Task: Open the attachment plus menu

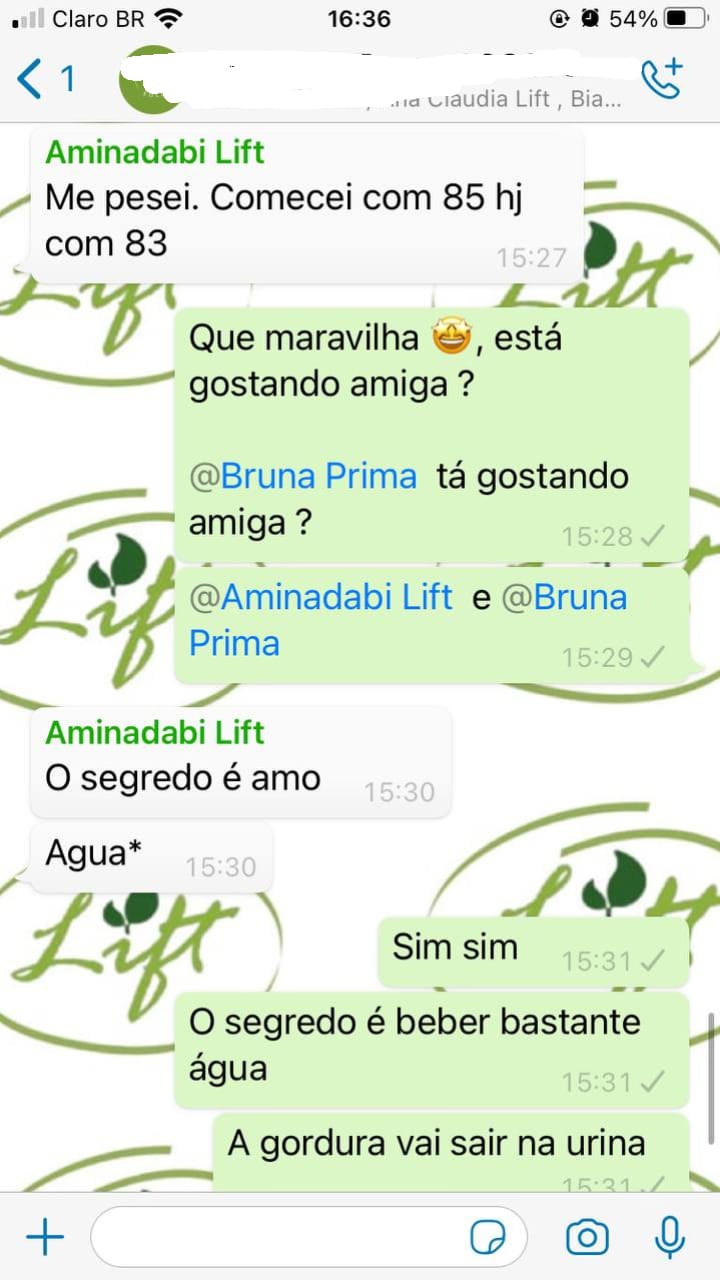Action: pyautogui.click(x=44, y=1238)
